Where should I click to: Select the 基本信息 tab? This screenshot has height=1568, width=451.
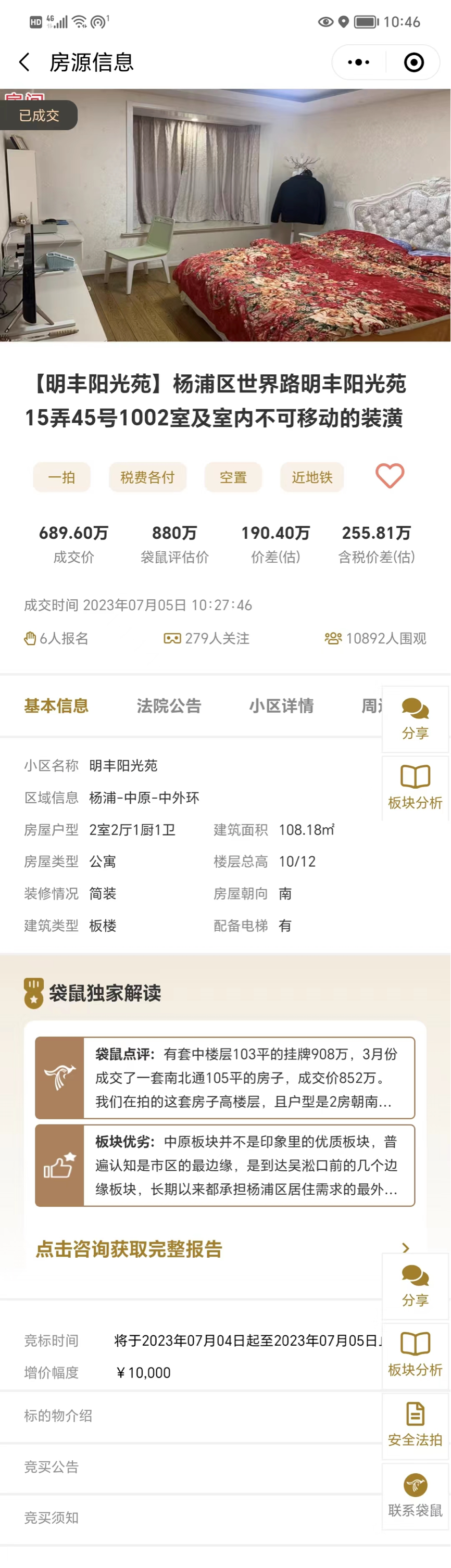56,705
